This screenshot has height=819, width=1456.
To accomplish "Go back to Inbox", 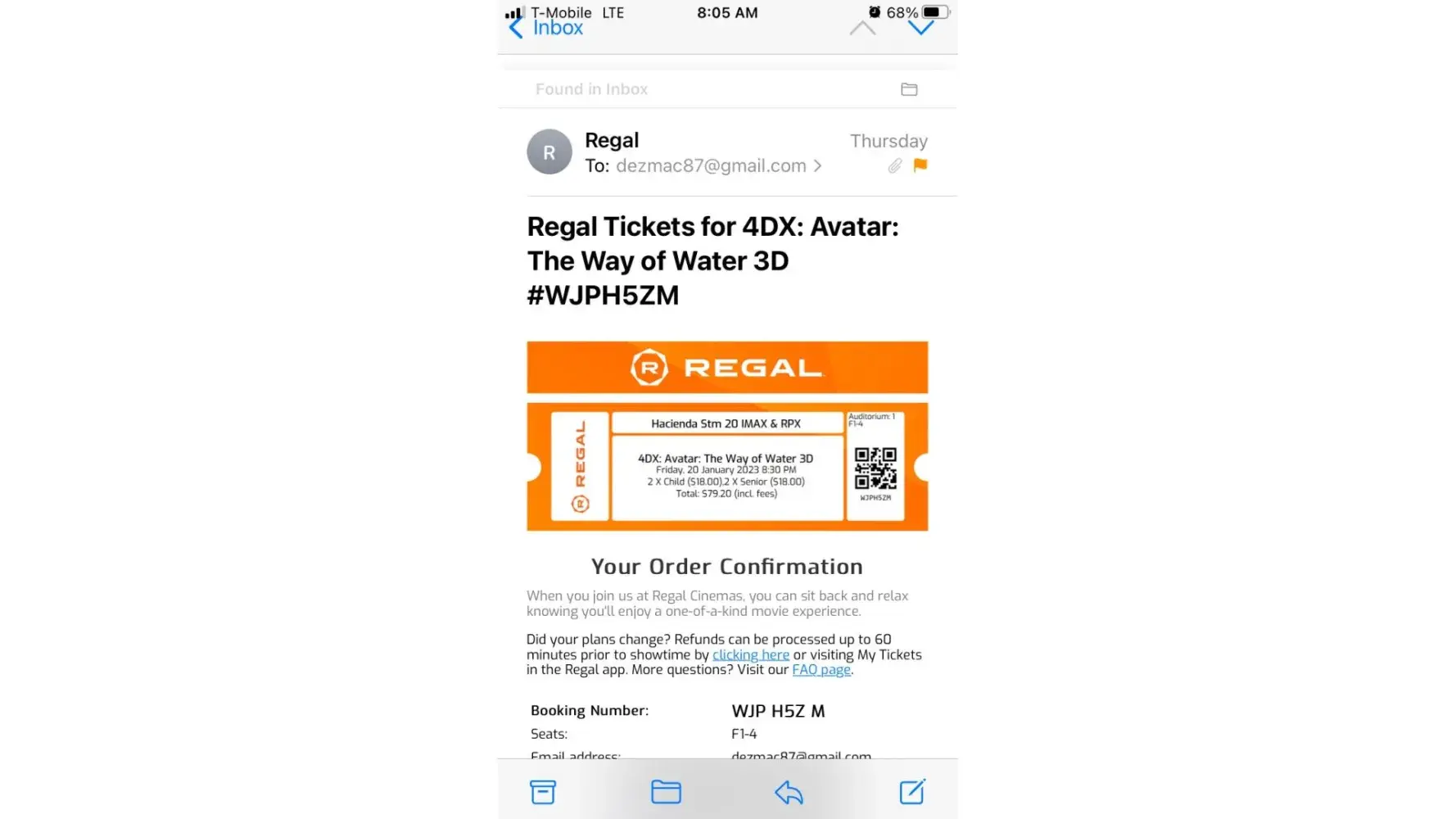I will pos(546,28).
